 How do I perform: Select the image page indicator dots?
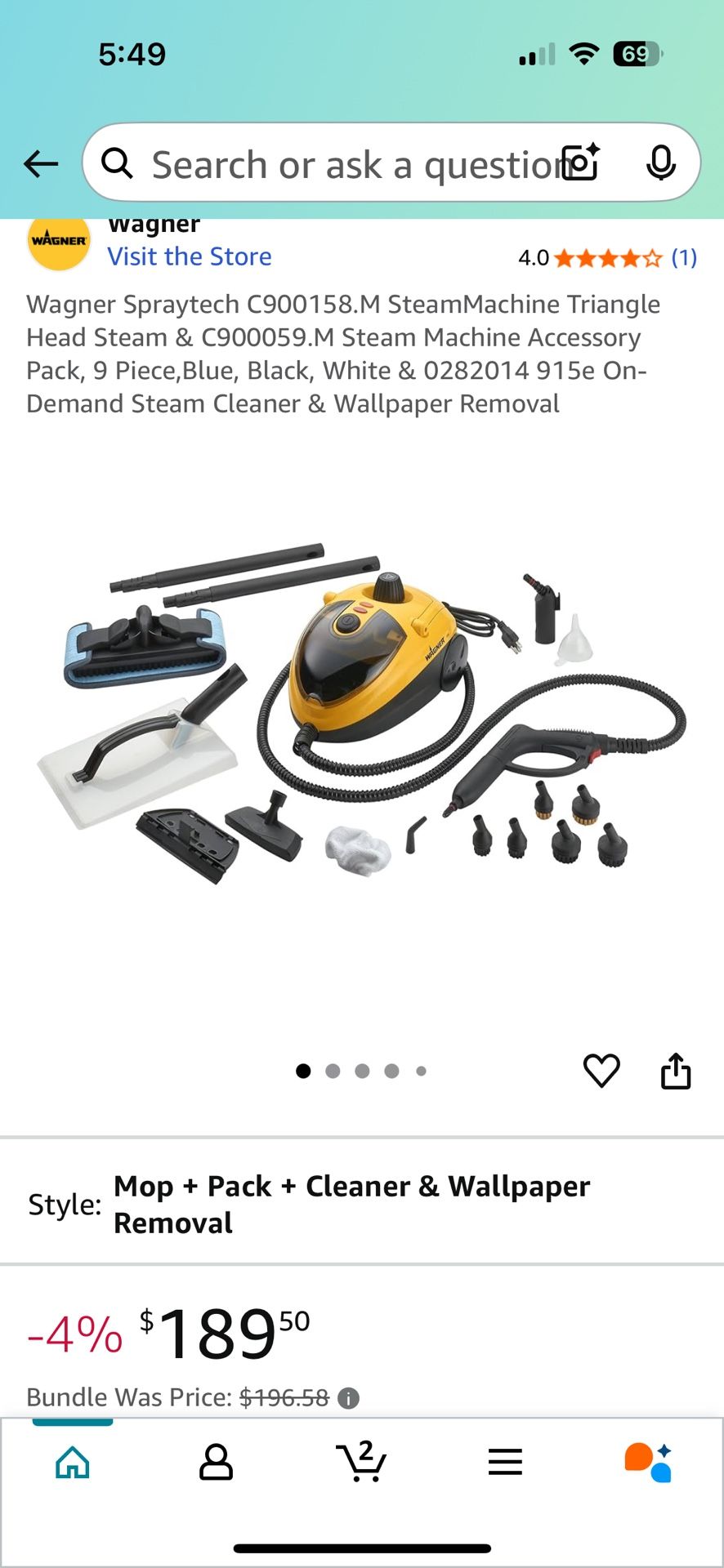point(361,1071)
